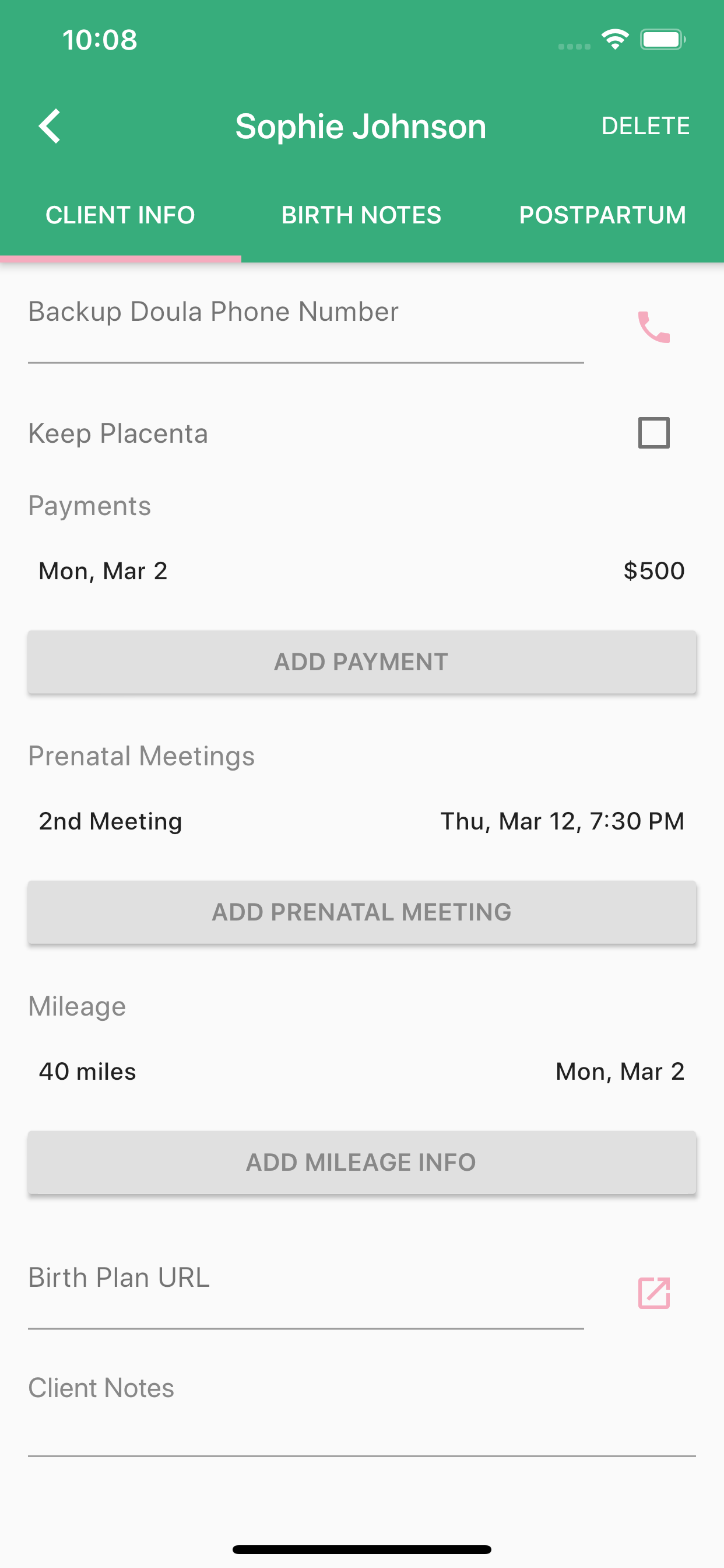
Task: Open the Postpartum tab
Action: 602,215
